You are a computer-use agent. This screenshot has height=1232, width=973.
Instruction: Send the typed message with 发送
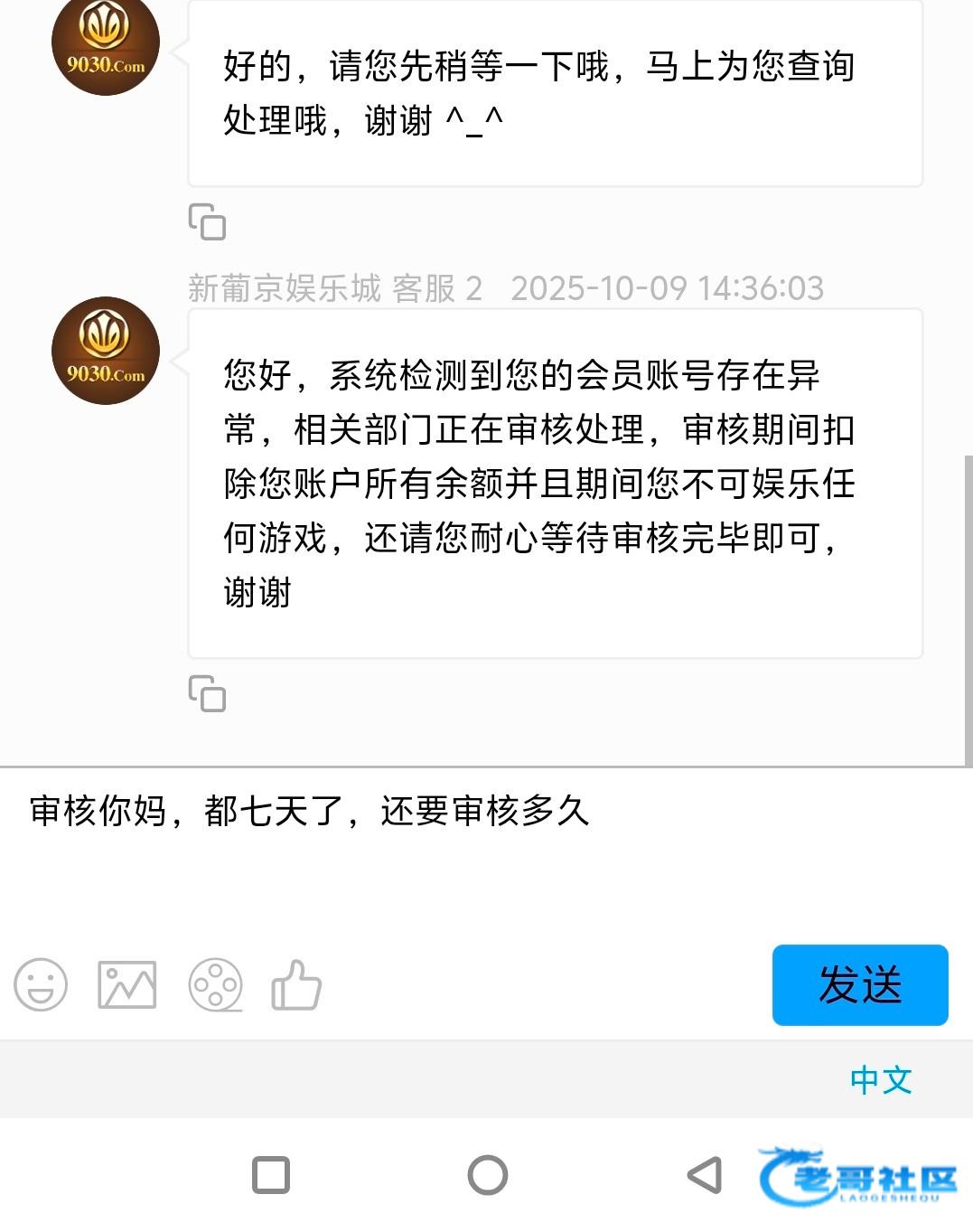click(859, 984)
